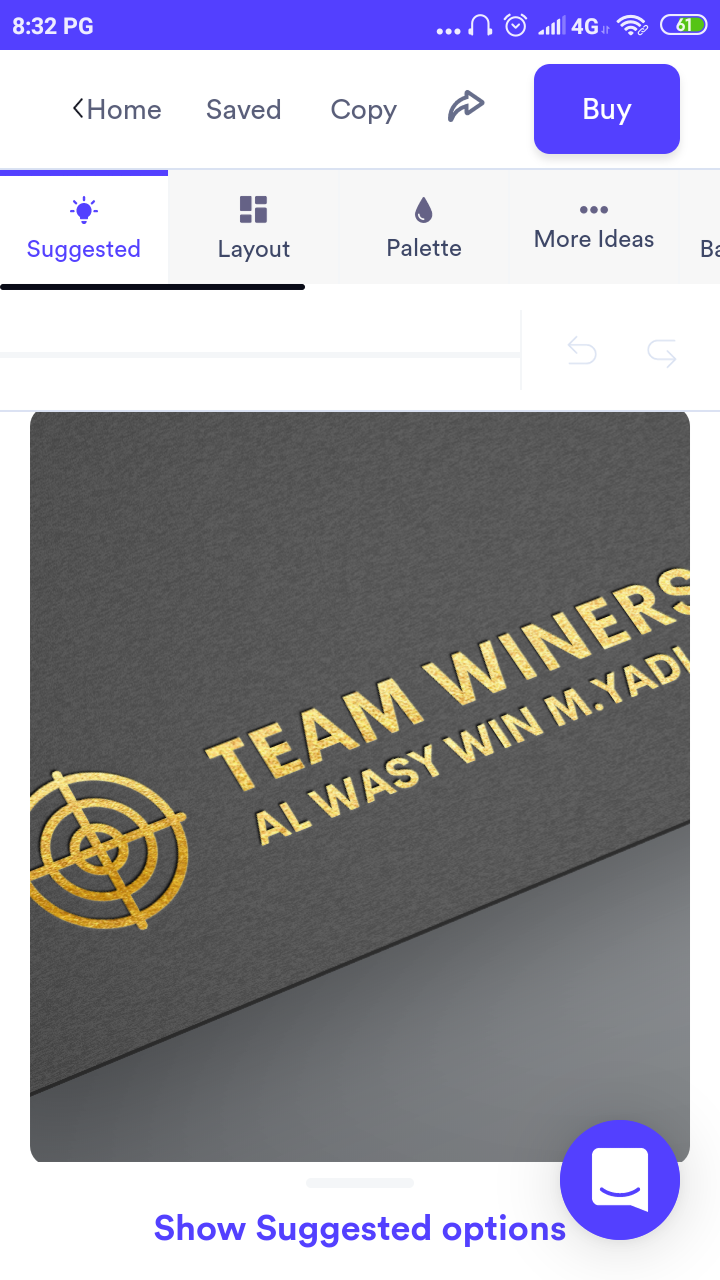This screenshot has width=720, height=1280.
Task: Undo the last change
Action: [582, 351]
